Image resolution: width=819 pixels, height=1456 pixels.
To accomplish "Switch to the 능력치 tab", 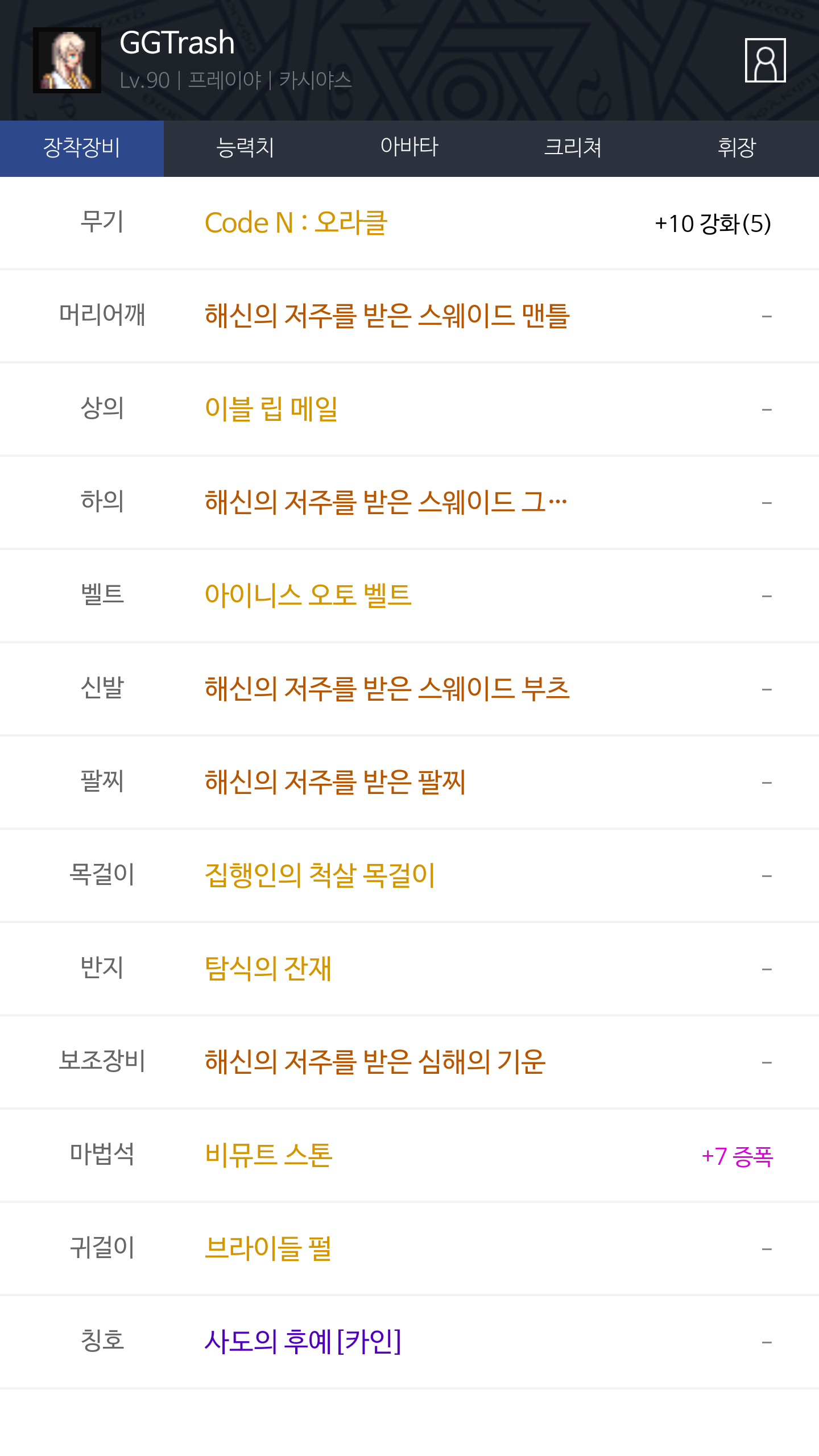I will pos(246,148).
